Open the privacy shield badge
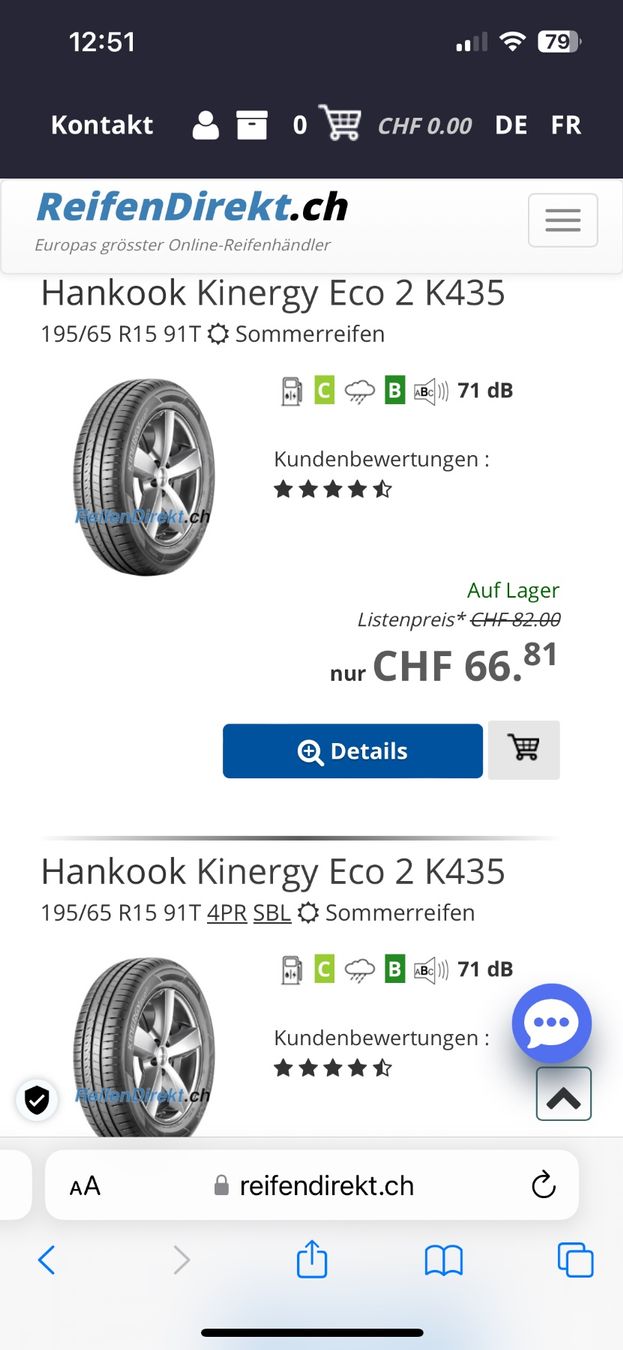This screenshot has width=623, height=1350. [37, 1100]
